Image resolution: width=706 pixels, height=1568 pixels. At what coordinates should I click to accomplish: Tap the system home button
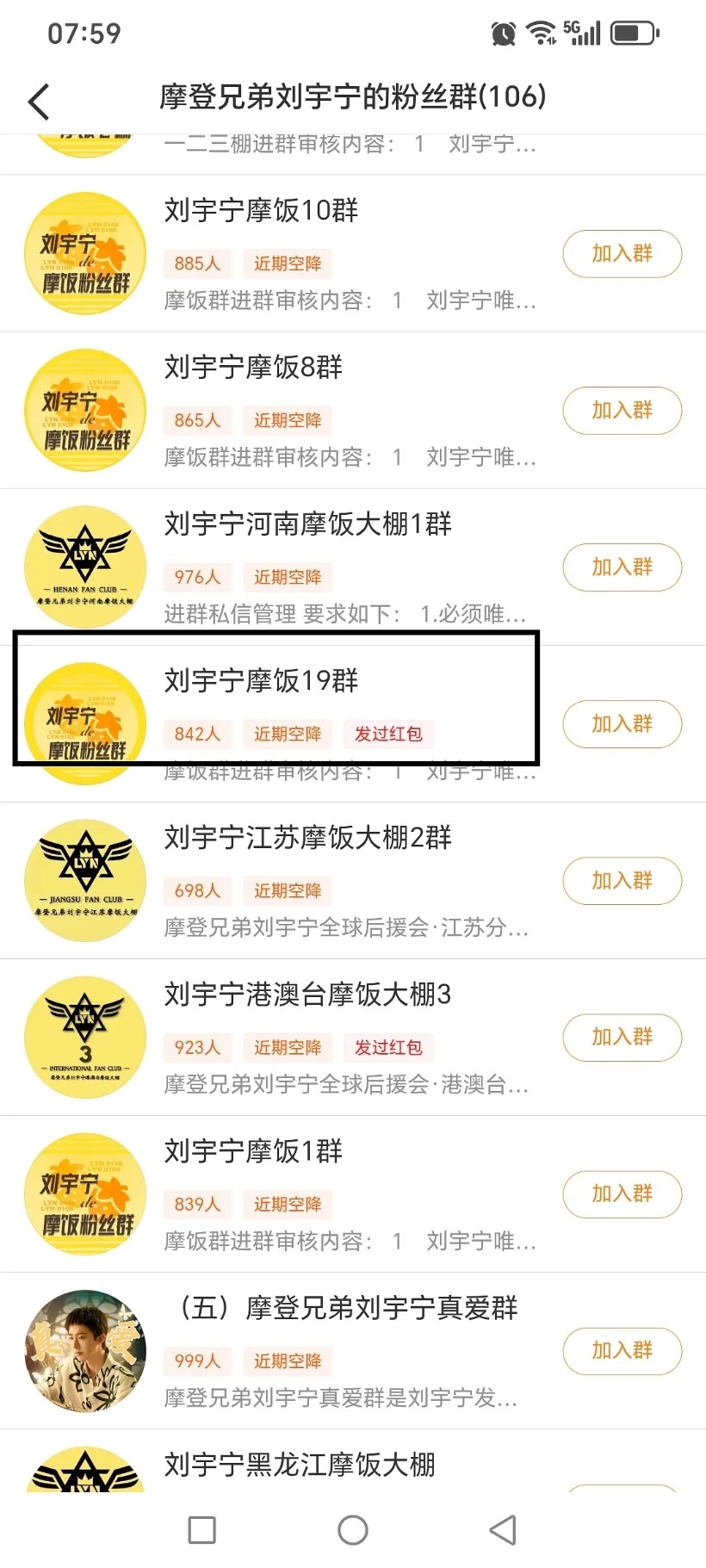(353, 1530)
